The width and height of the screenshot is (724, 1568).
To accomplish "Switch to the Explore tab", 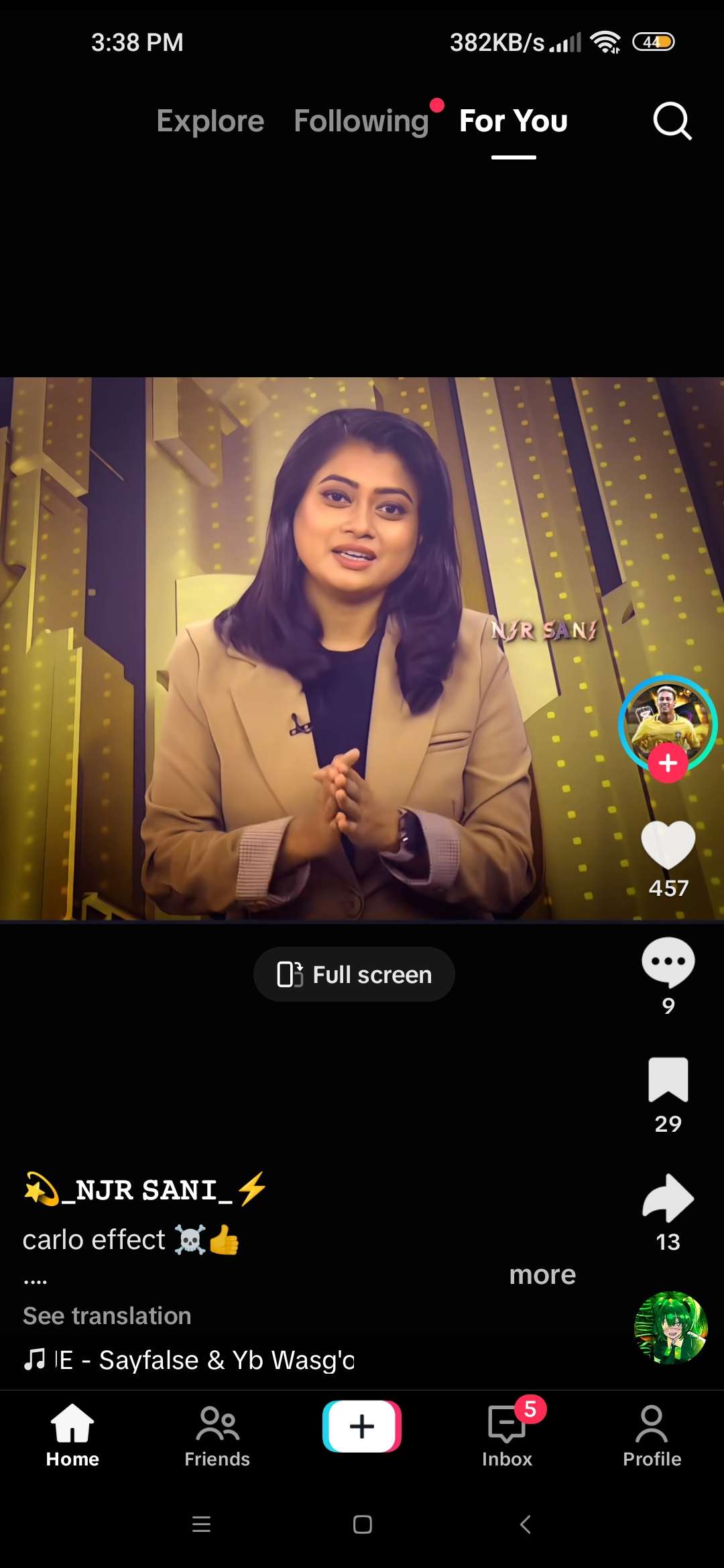I will point(210,121).
